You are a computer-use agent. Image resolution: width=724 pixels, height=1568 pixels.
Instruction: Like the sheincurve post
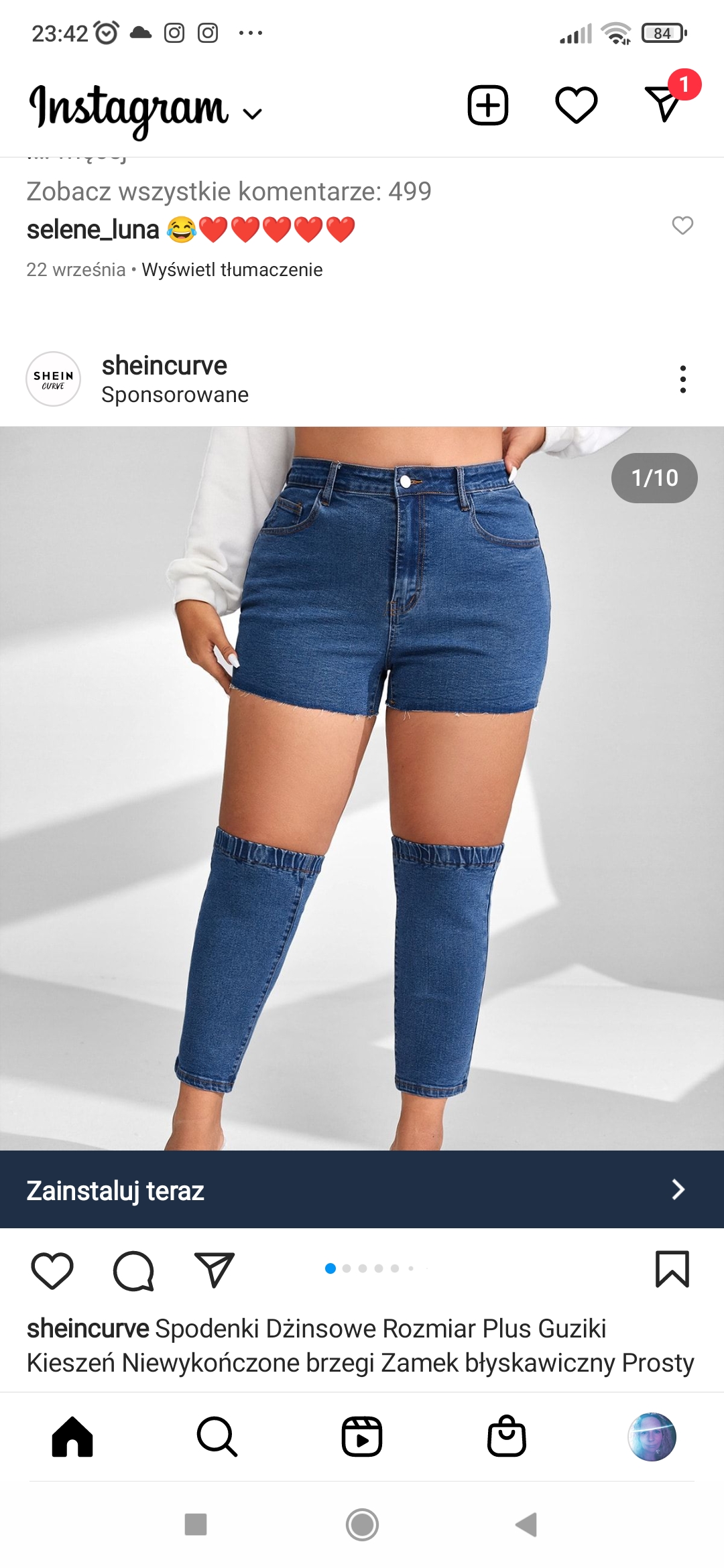click(52, 1270)
